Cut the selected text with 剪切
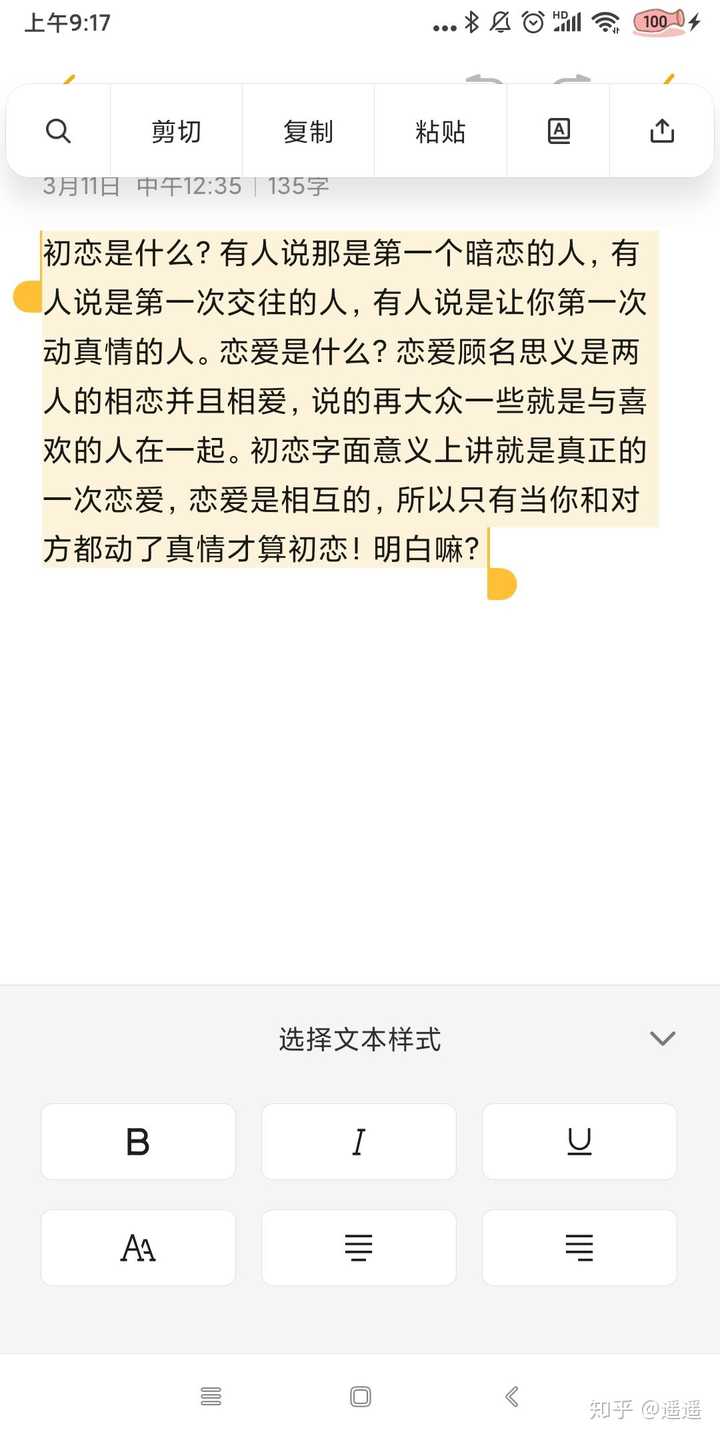Viewport: 720px width, 1440px height. [176, 131]
